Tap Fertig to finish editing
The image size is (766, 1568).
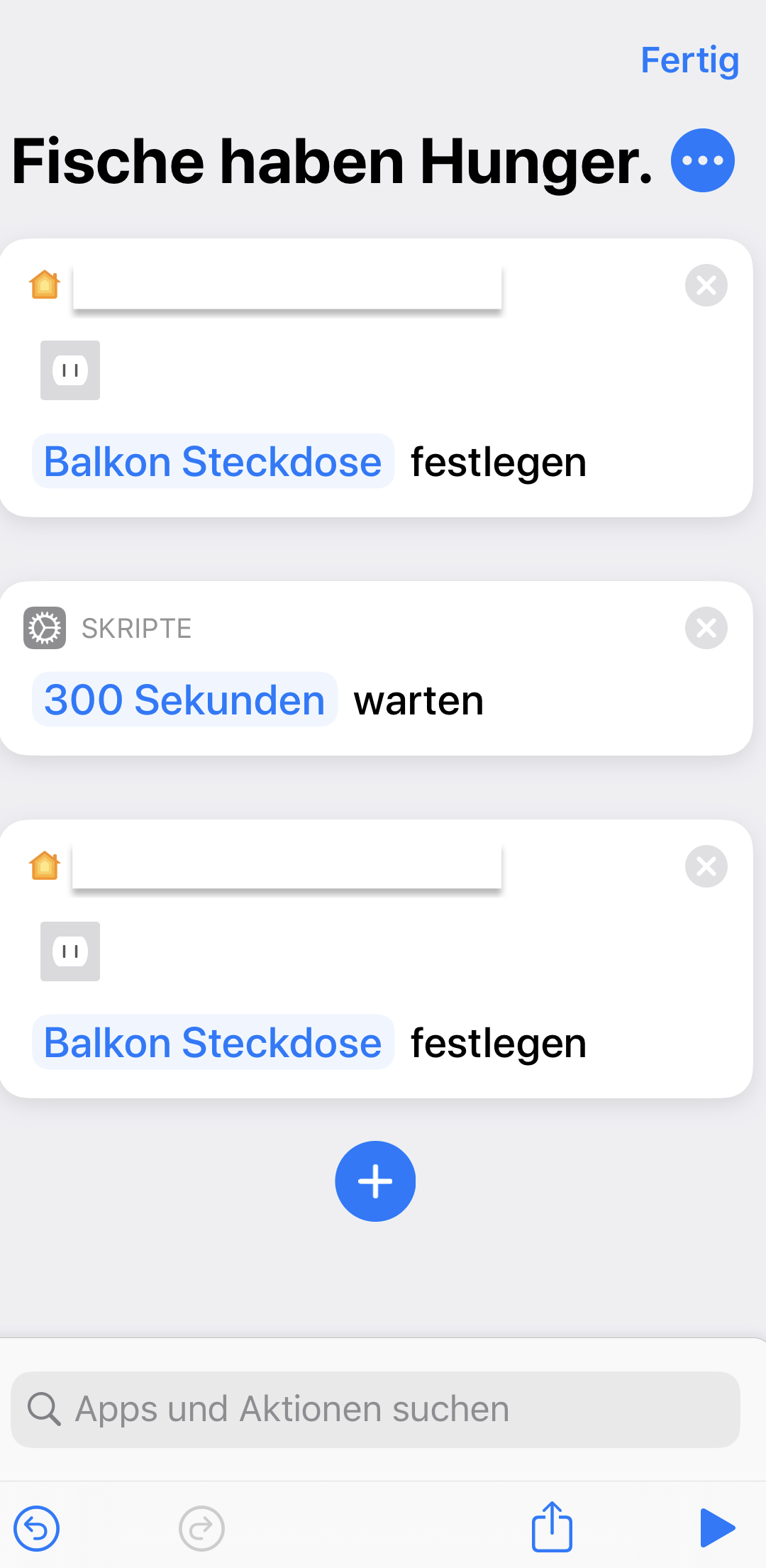[x=689, y=60]
